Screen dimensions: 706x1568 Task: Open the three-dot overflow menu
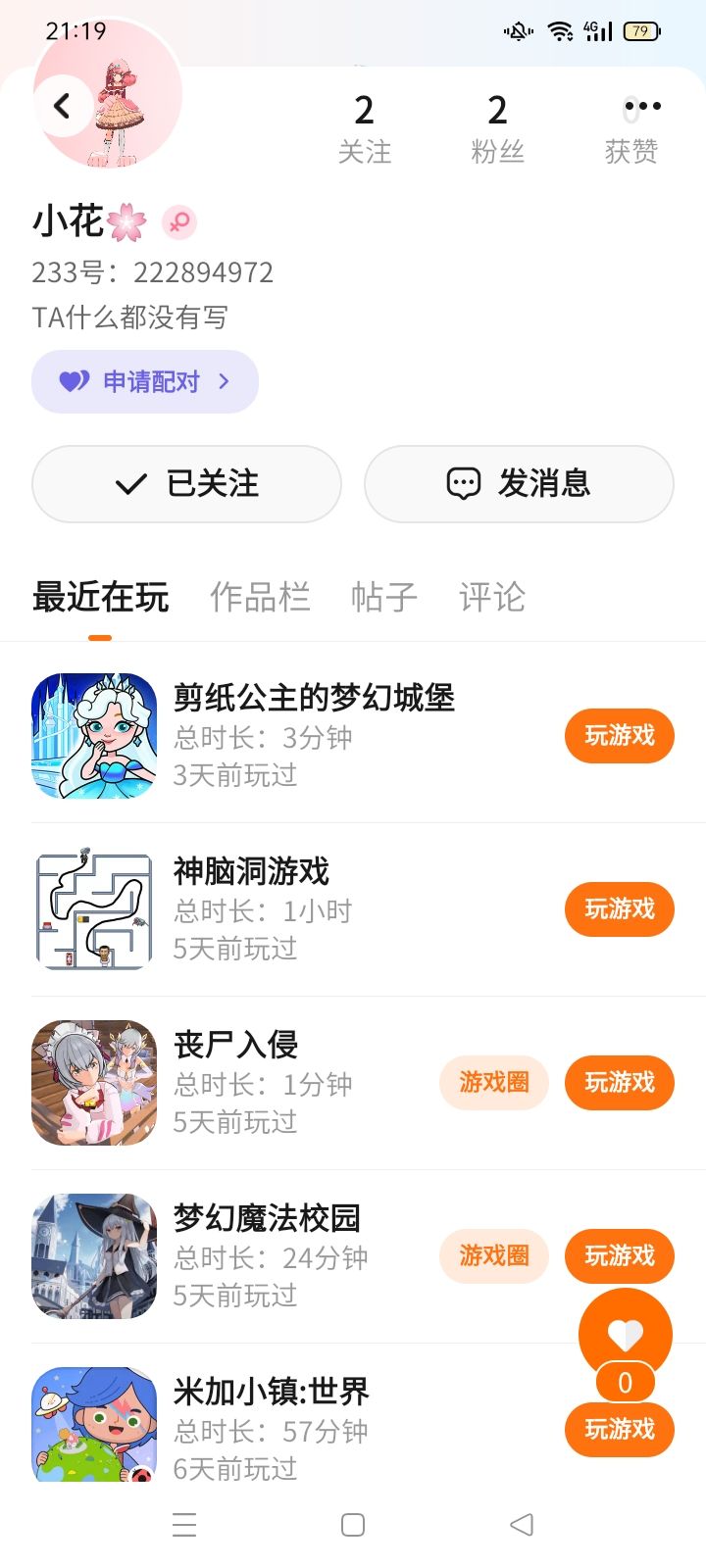(642, 106)
